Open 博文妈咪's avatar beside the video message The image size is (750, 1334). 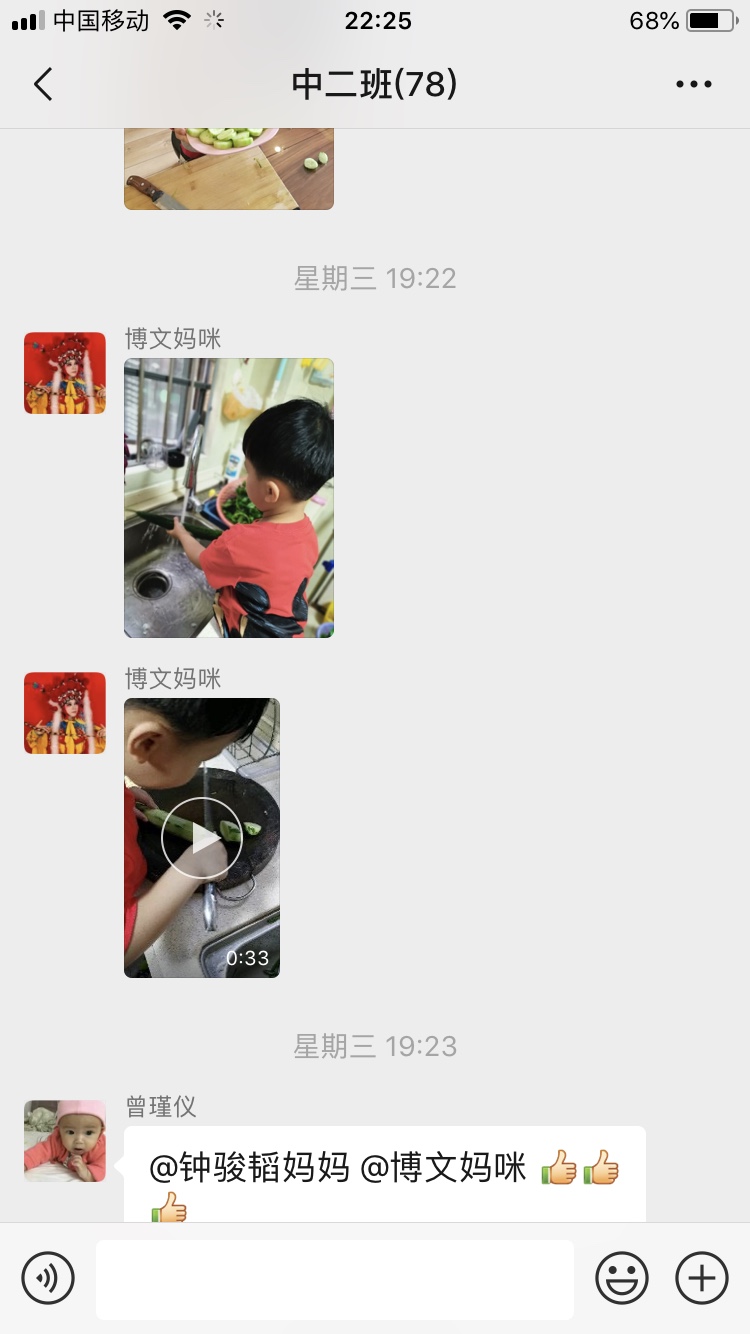[65, 713]
